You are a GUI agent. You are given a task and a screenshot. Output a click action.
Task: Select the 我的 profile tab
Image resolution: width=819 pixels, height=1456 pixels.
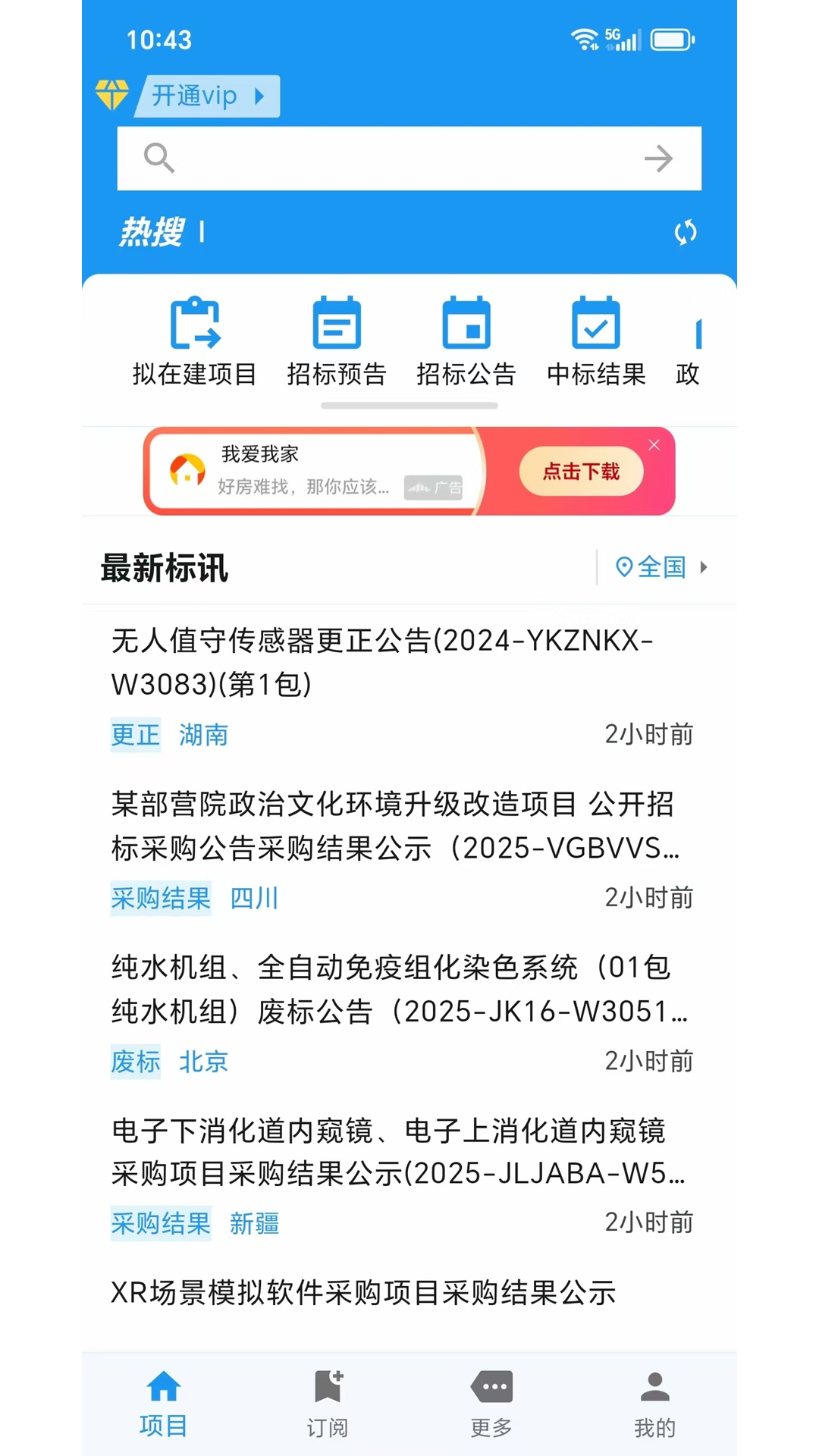(654, 1407)
